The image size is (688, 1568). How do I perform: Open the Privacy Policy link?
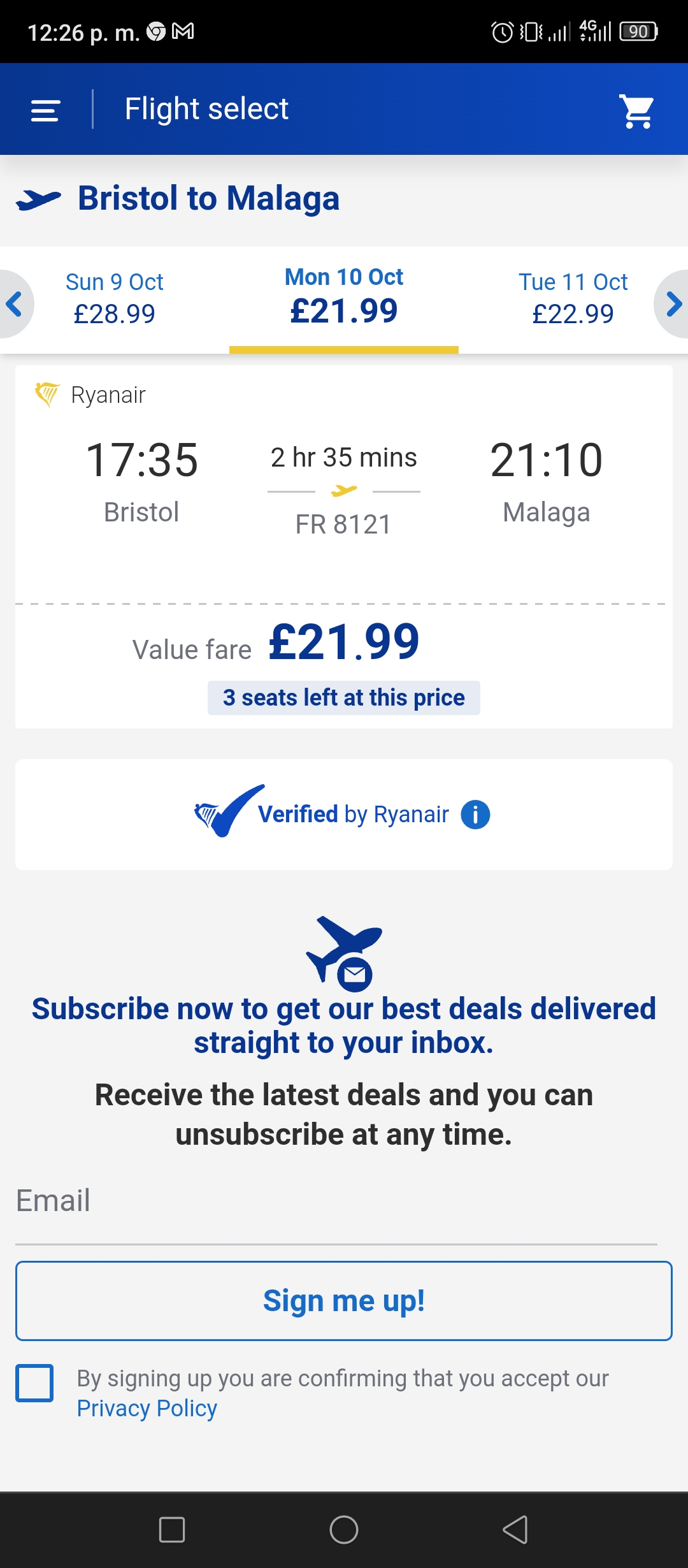click(x=147, y=1409)
